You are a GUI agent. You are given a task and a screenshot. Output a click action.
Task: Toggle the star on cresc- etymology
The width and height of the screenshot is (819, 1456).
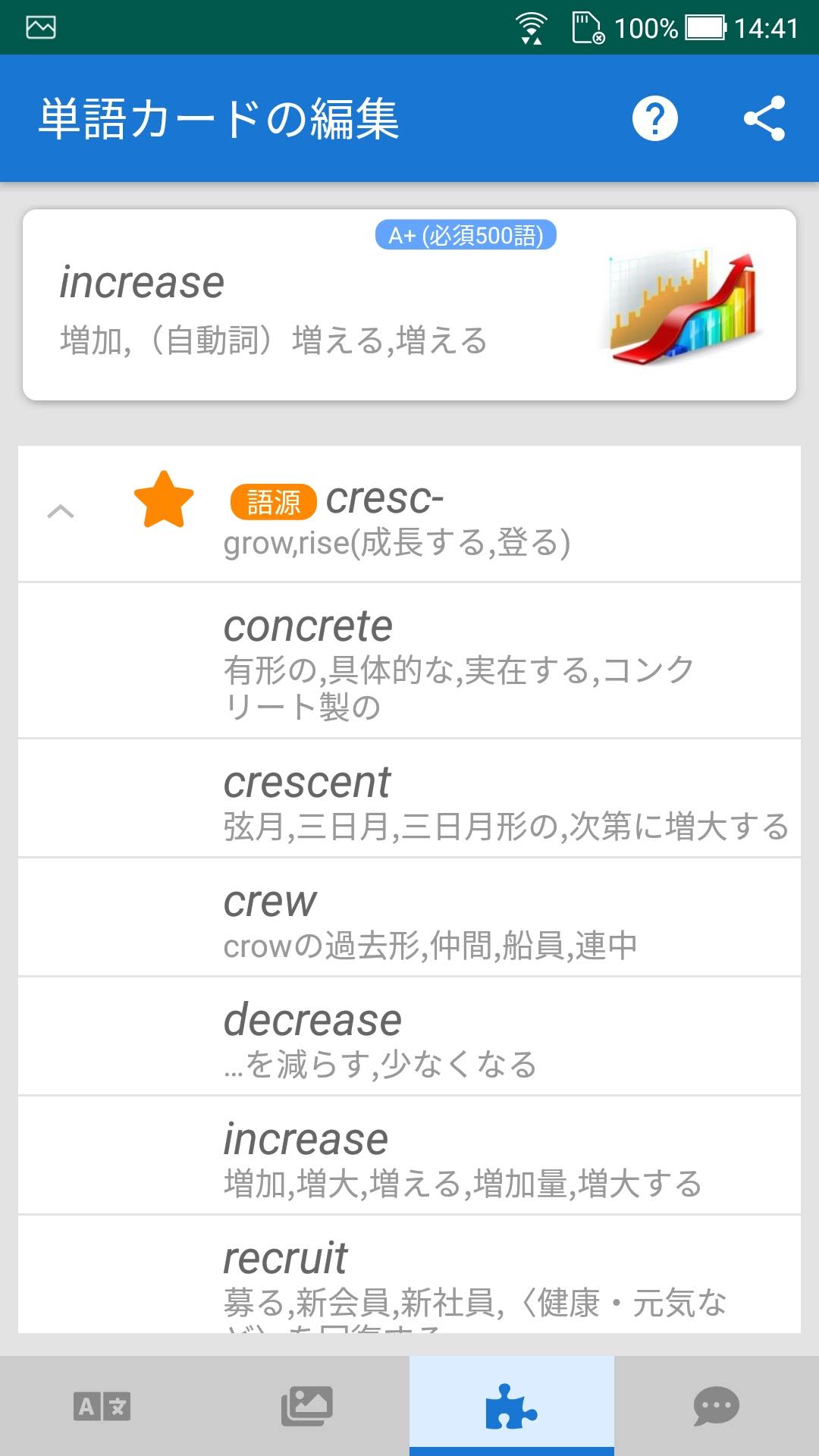pos(163,500)
